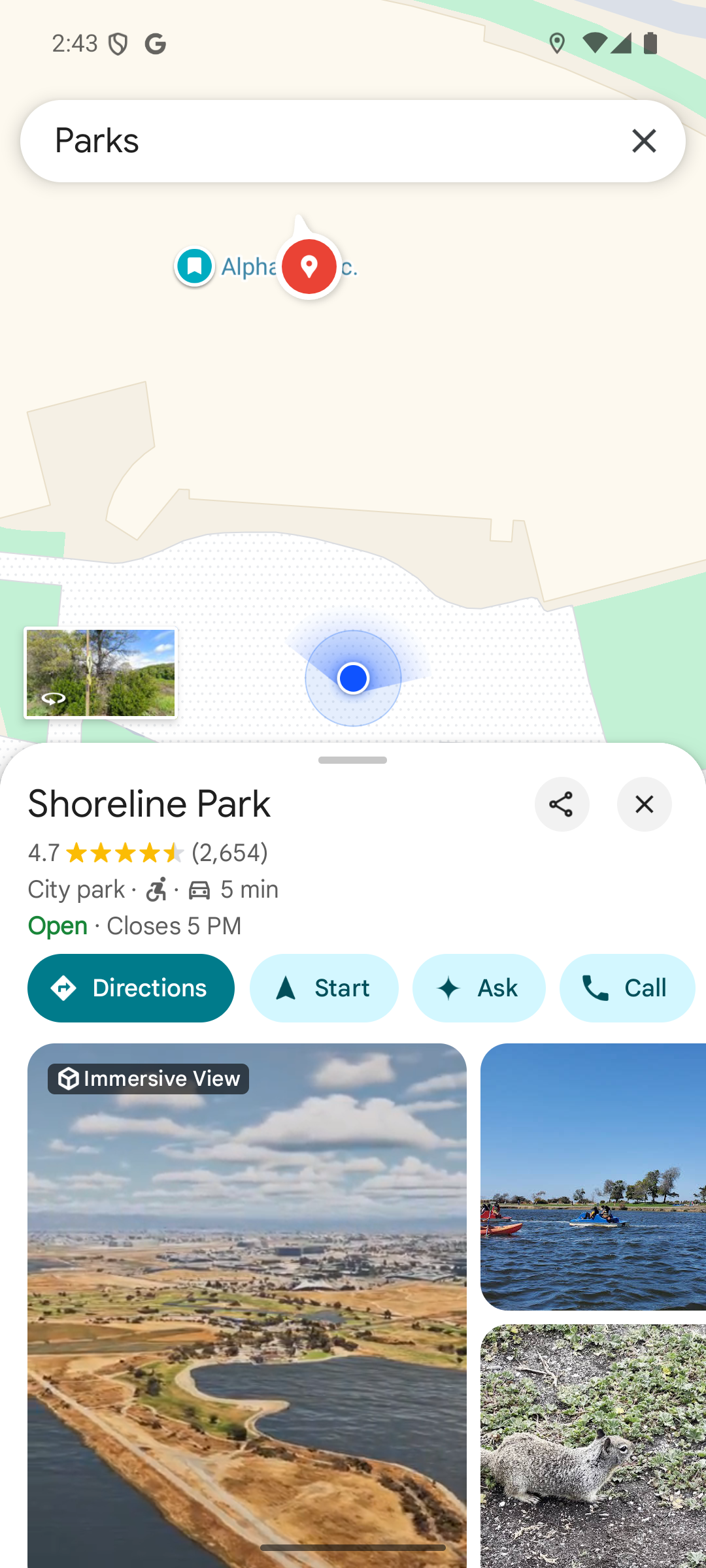The height and width of the screenshot is (1568, 706).
Task: Open the Immersive View preview
Action: tap(247, 1300)
